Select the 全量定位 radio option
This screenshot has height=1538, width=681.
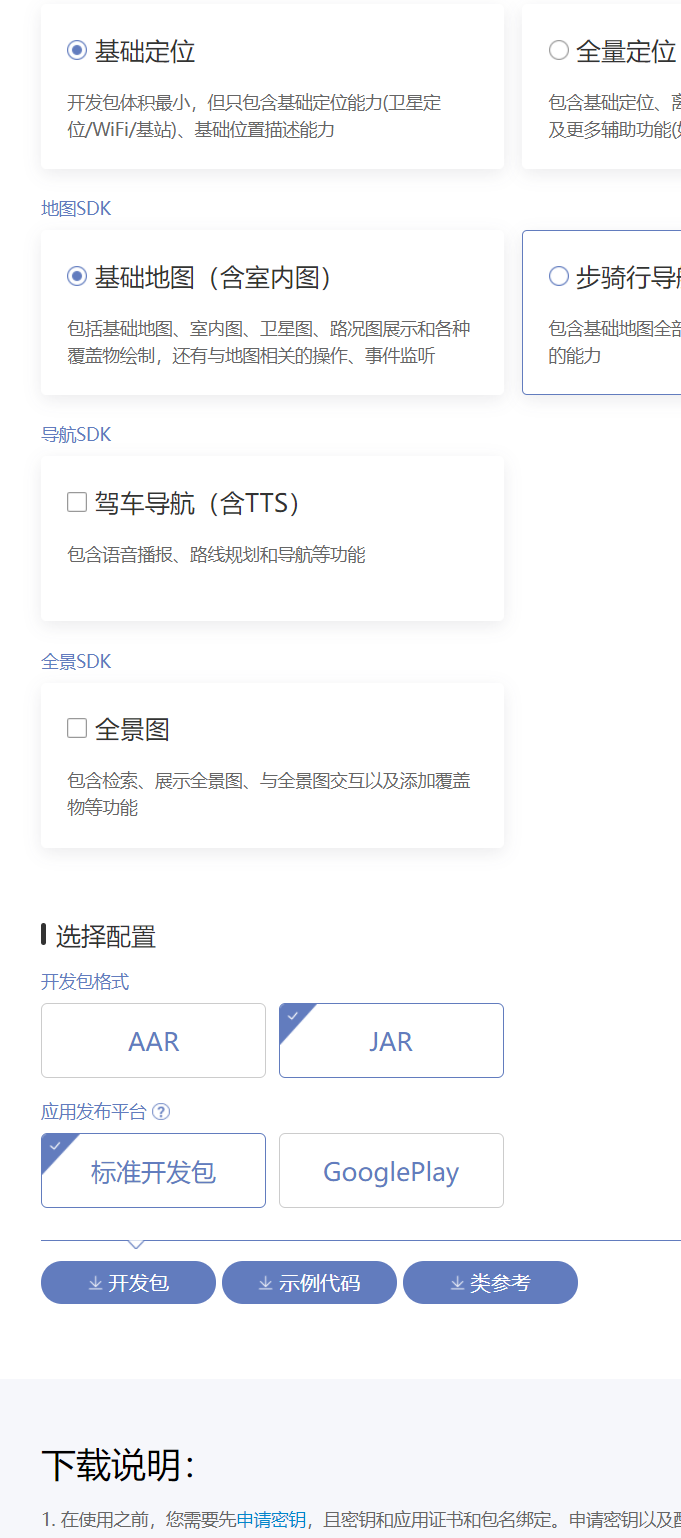pyautogui.click(x=559, y=50)
